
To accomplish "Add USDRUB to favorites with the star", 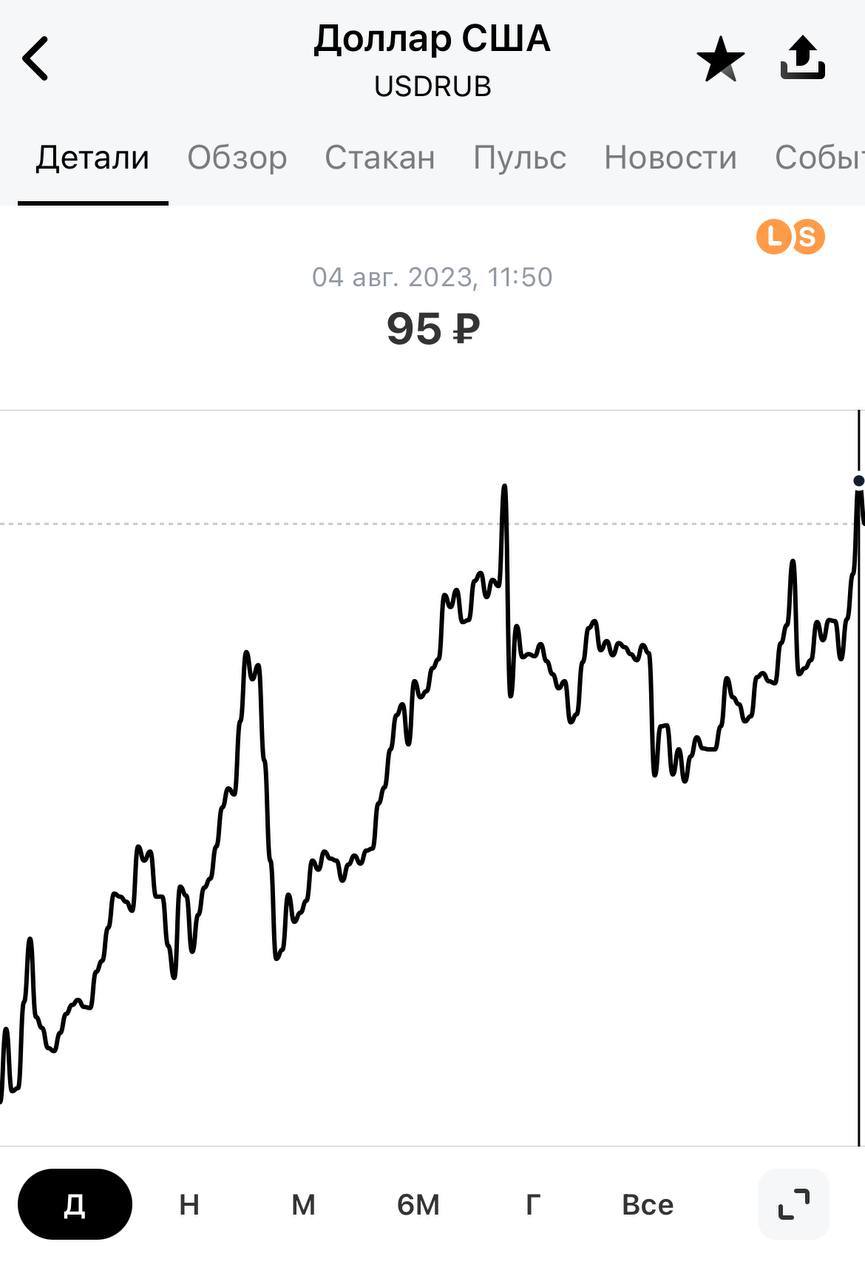I will tap(720, 60).
